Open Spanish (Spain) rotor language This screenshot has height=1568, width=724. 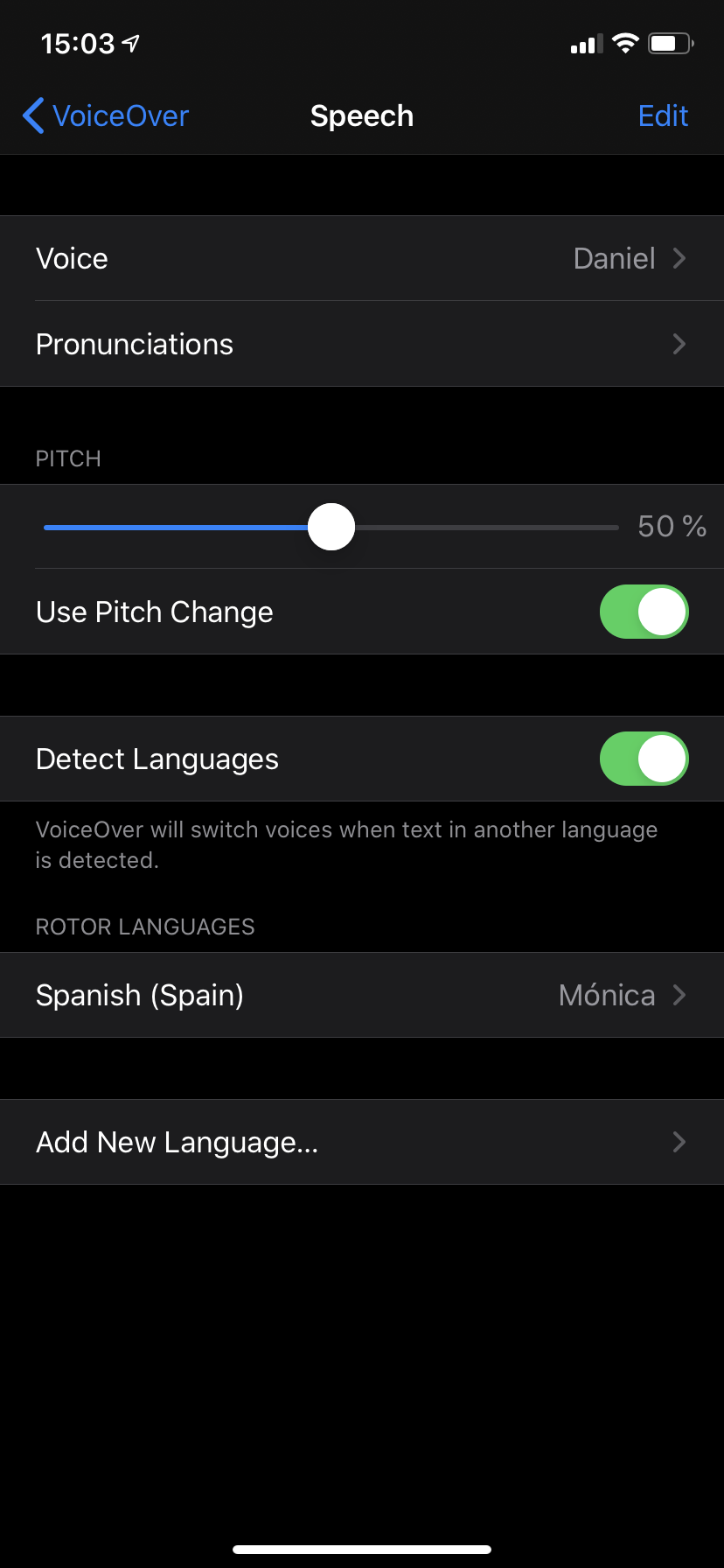point(362,995)
